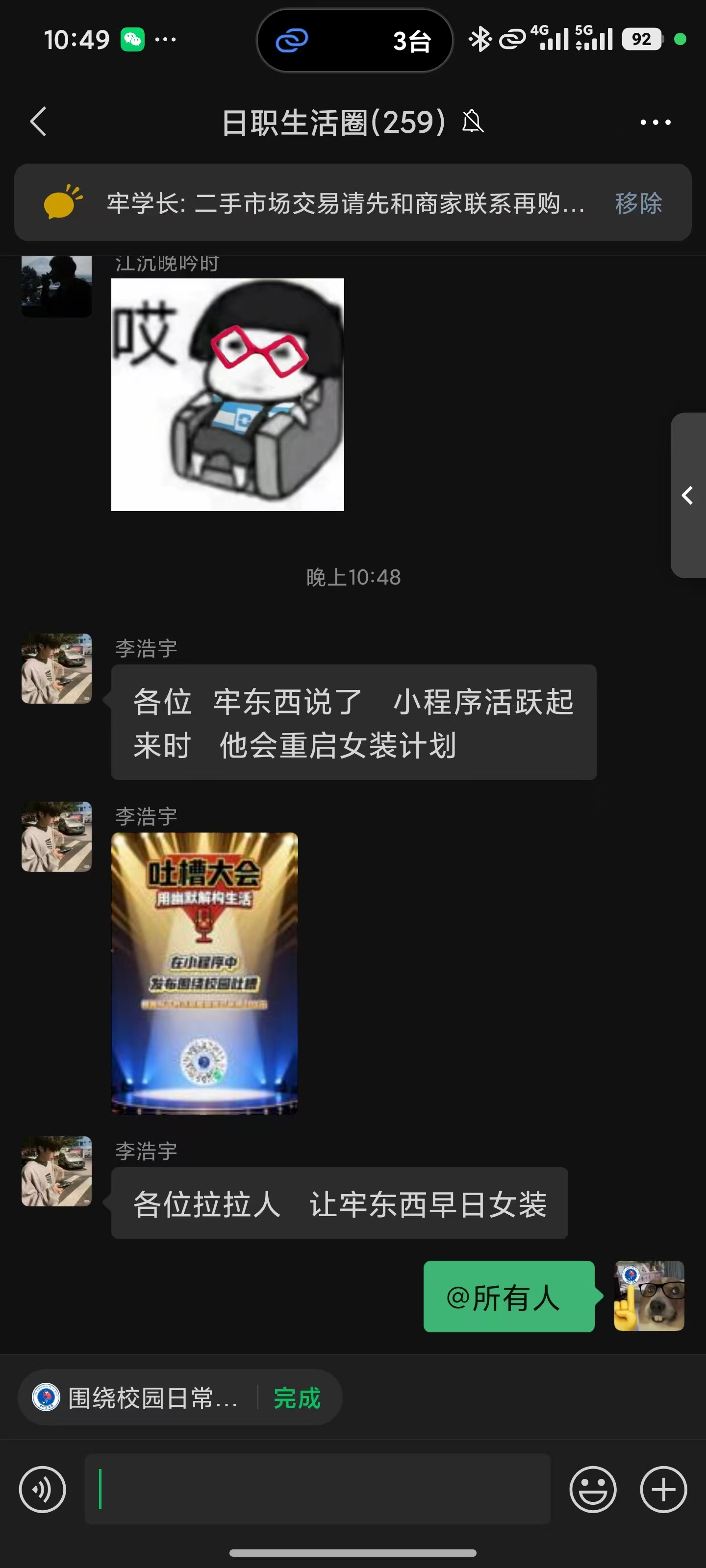Tap 完成 on the mini program chip
Screen dimensions: 706x1568
pyautogui.click(x=297, y=1397)
